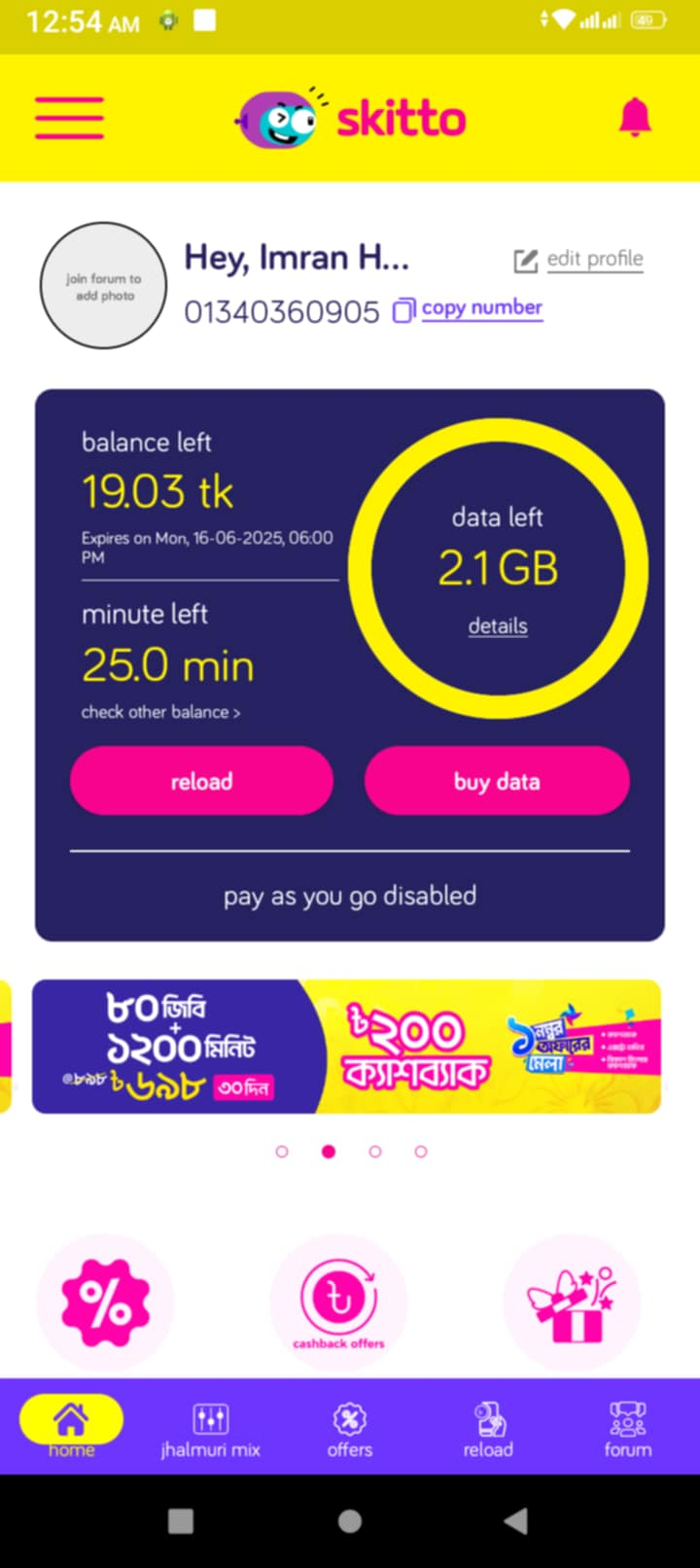This screenshot has height=1568, width=700.
Task: Switch to the jhalmuri mix tab
Action: (210, 1430)
